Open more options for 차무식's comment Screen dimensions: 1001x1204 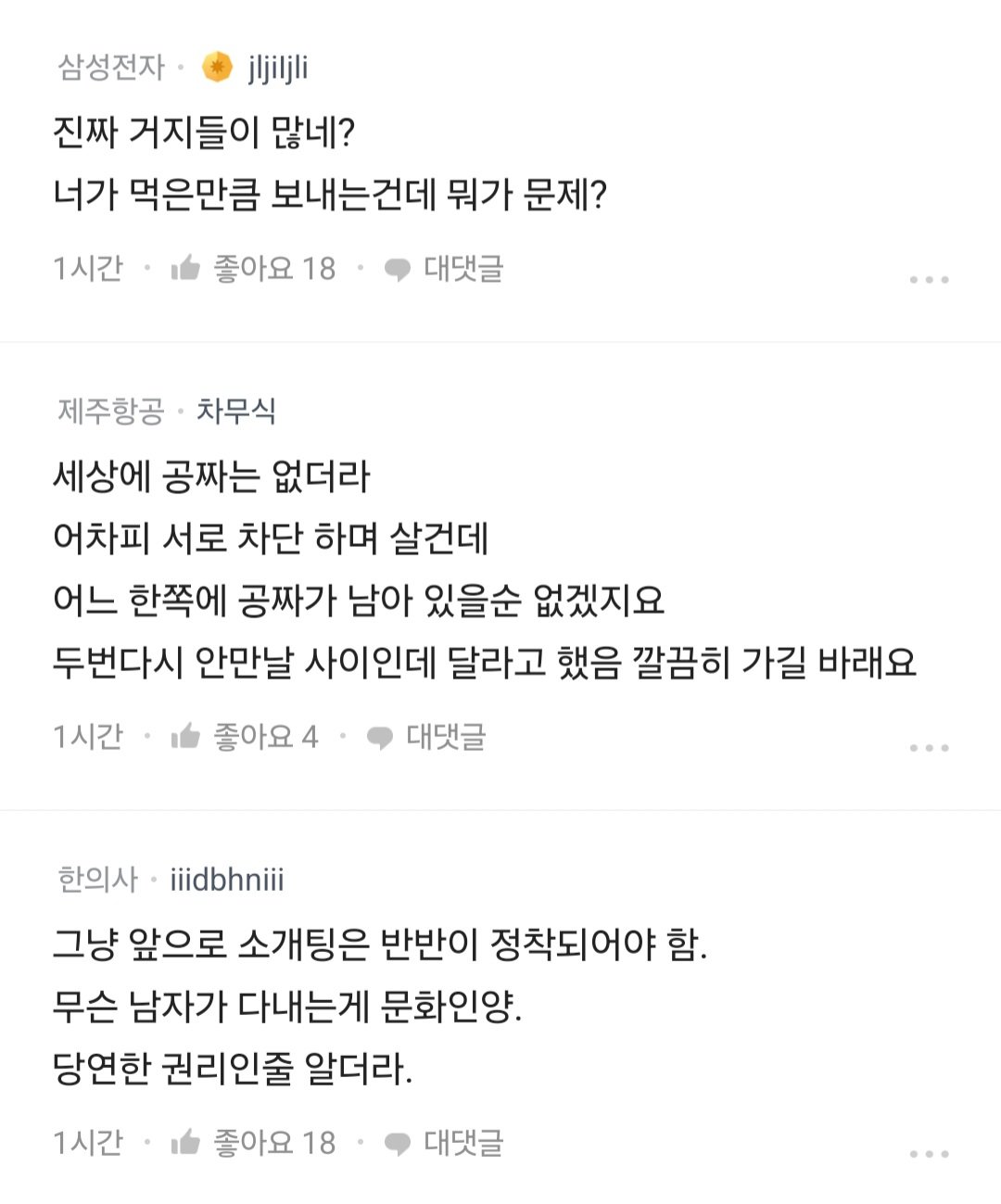click(x=929, y=747)
